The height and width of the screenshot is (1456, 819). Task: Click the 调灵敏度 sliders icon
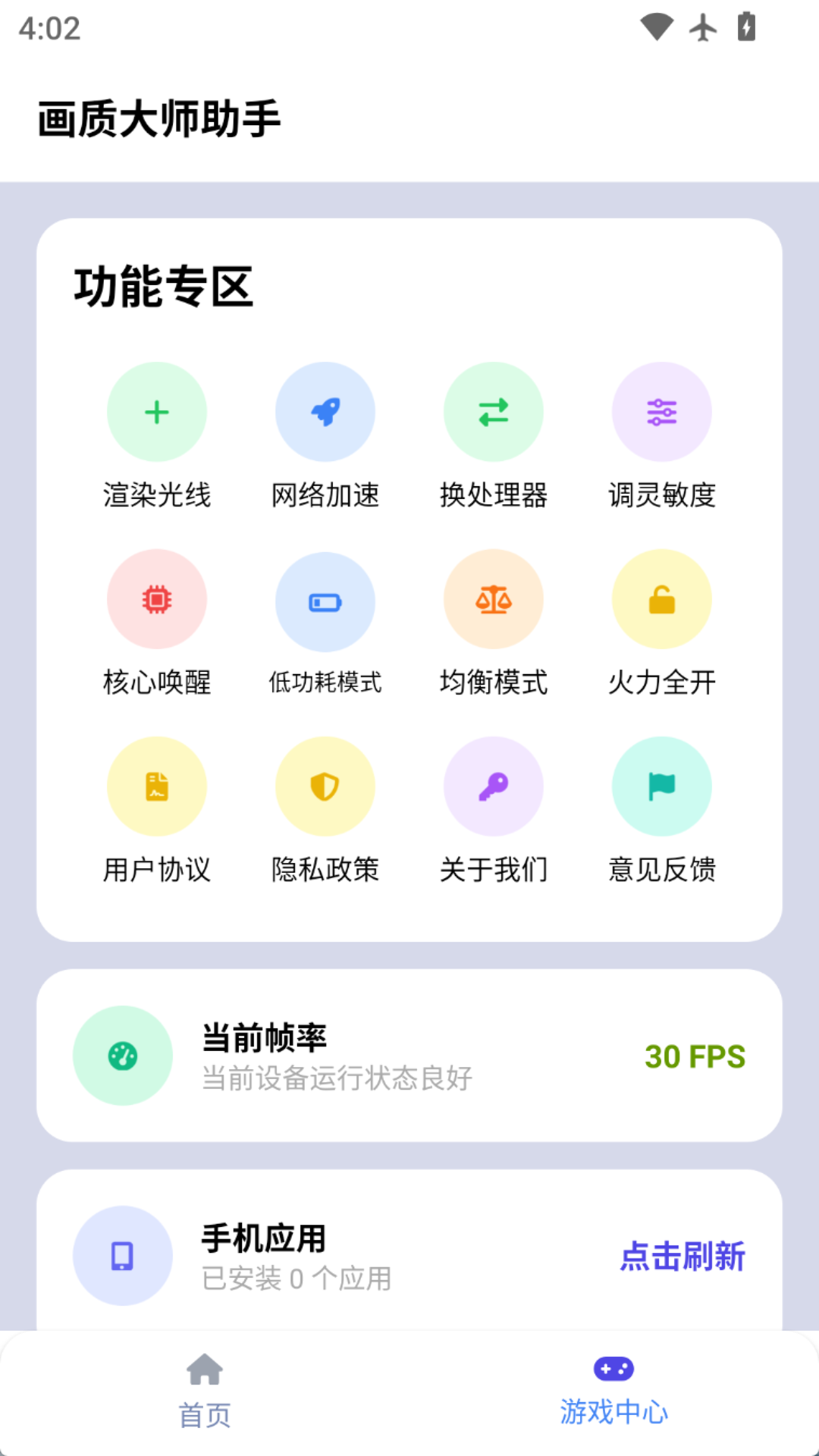(x=661, y=412)
